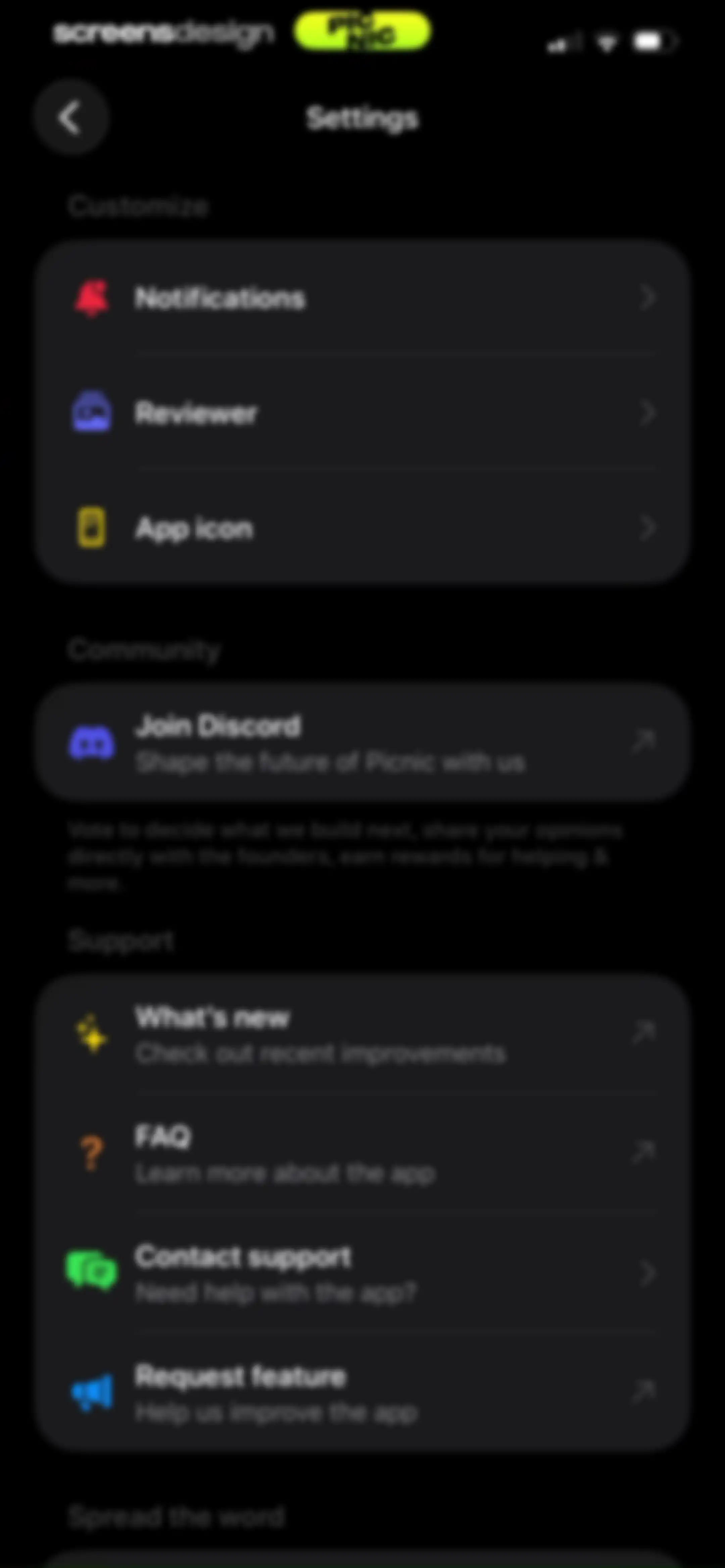This screenshot has width=725, height=1568.
Task: Open Notifications settings
Action: click(x=363, y=298)
